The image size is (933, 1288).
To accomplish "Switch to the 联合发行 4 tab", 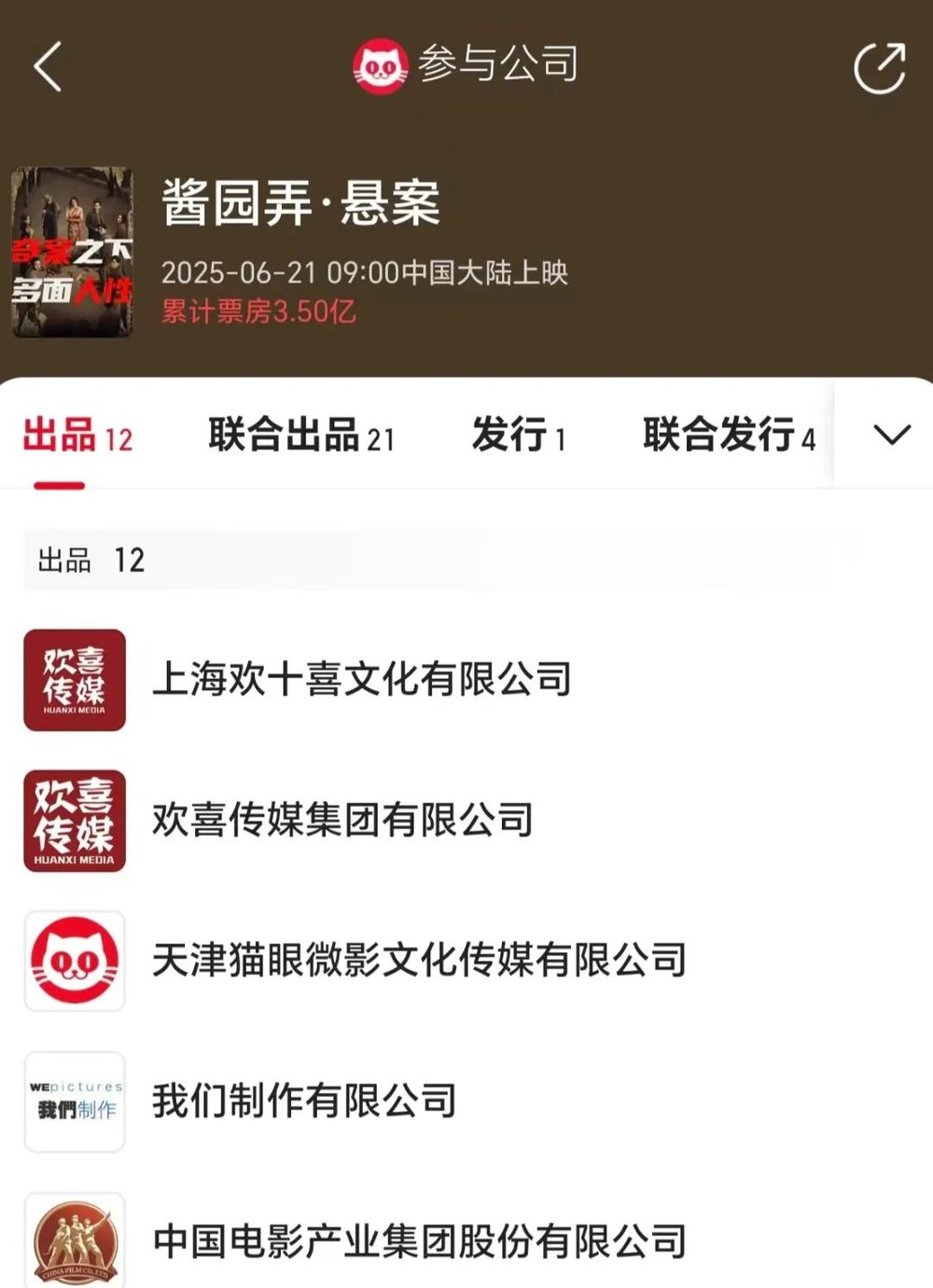I will coord(729,436).
